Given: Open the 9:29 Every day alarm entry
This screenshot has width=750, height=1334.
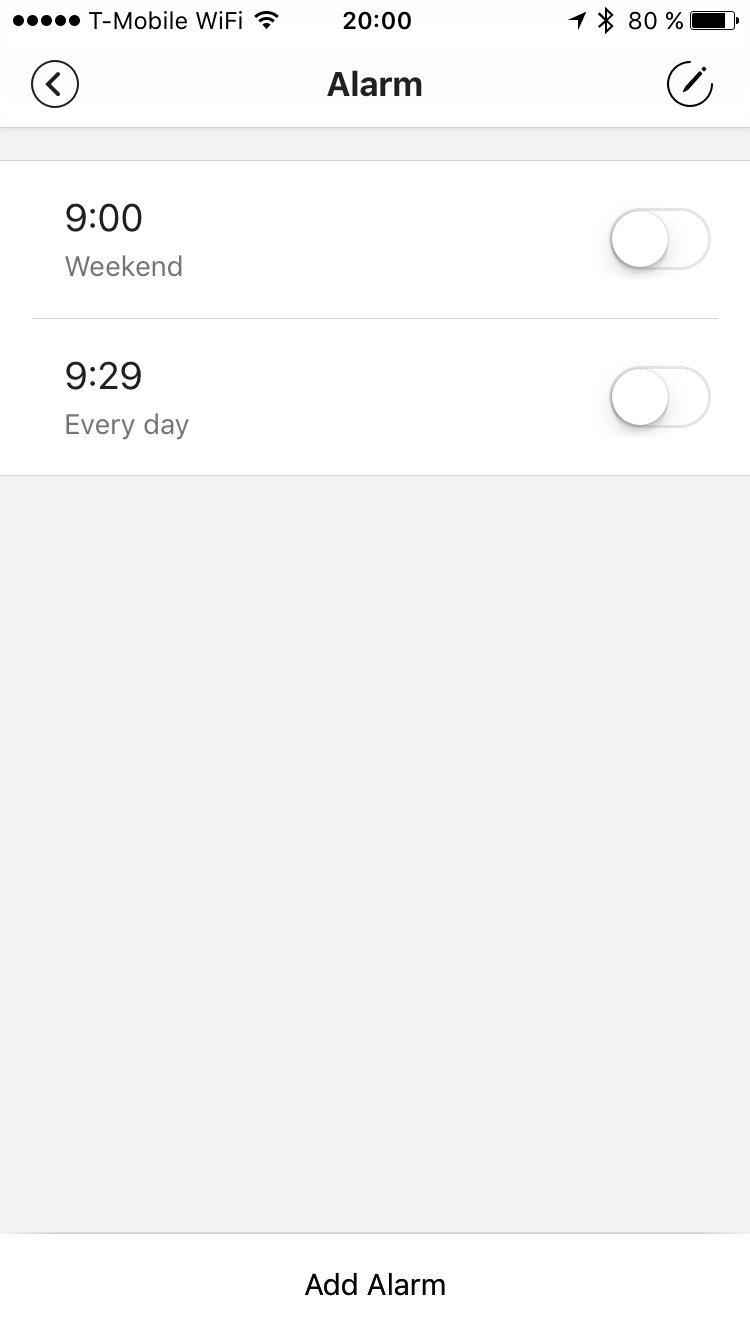Looking at the screenshot, I should click(300, 397).
